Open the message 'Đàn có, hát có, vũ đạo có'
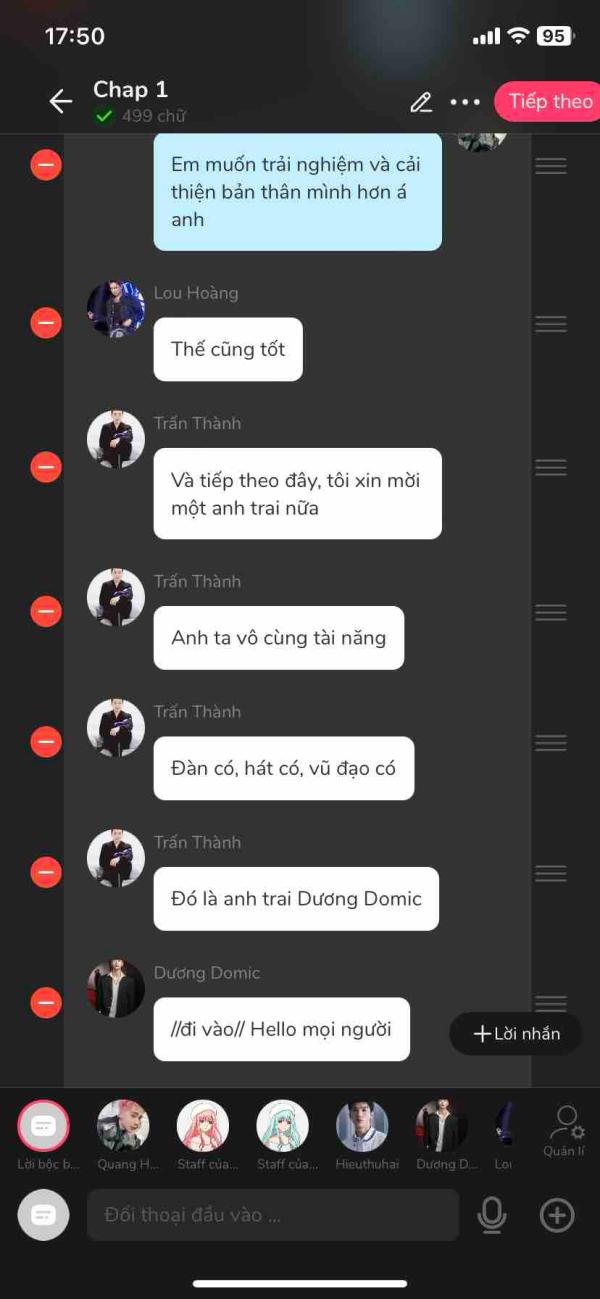The width and height of the screenshot is (600, 1299). point(284,768)
